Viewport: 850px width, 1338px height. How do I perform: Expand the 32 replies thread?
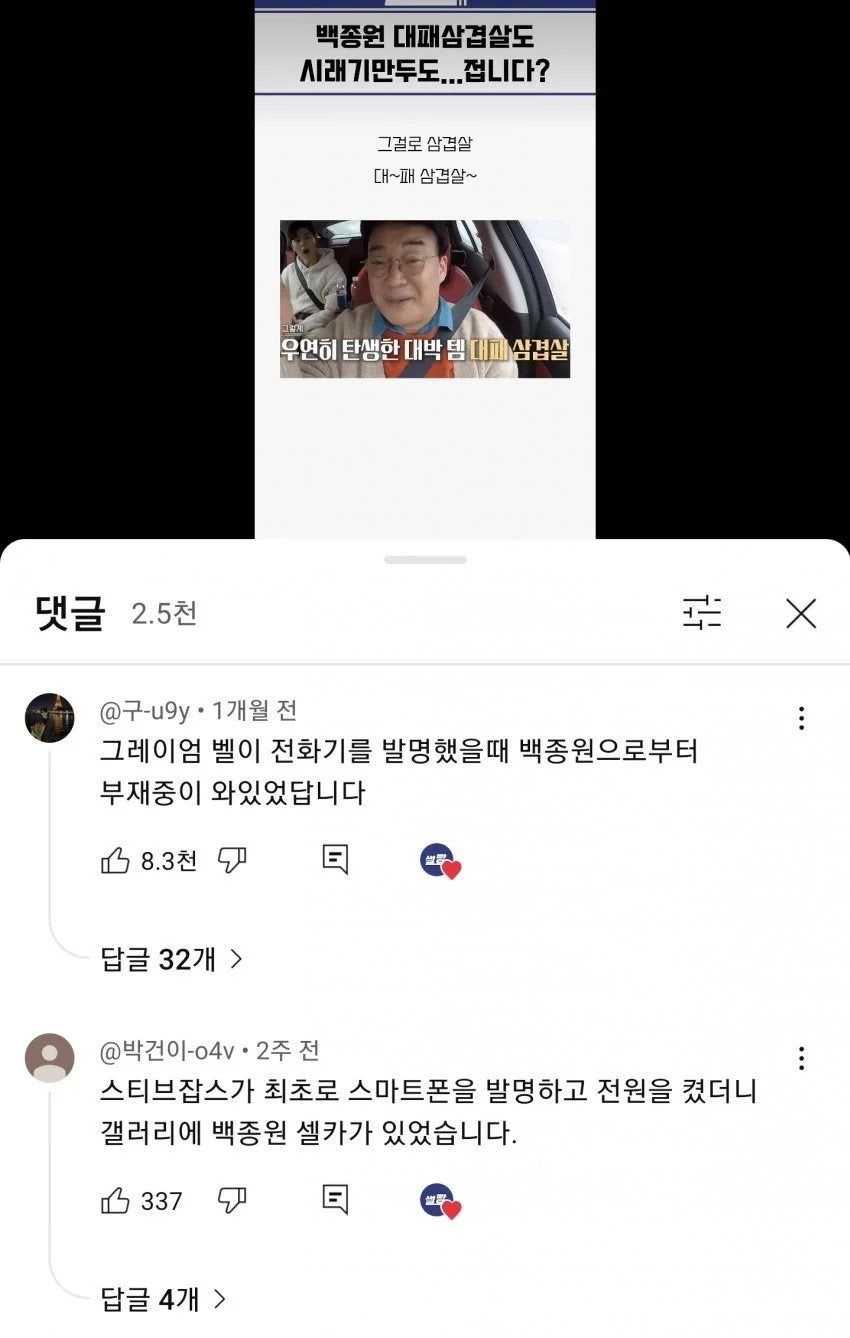coord(171,960)
